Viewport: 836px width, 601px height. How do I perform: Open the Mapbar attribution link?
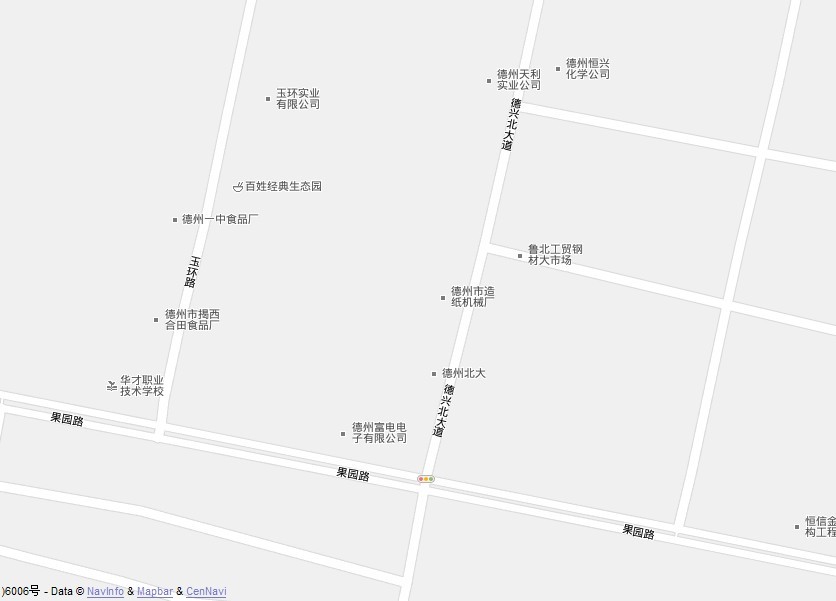pyautogui.click(x=155, y=592)
